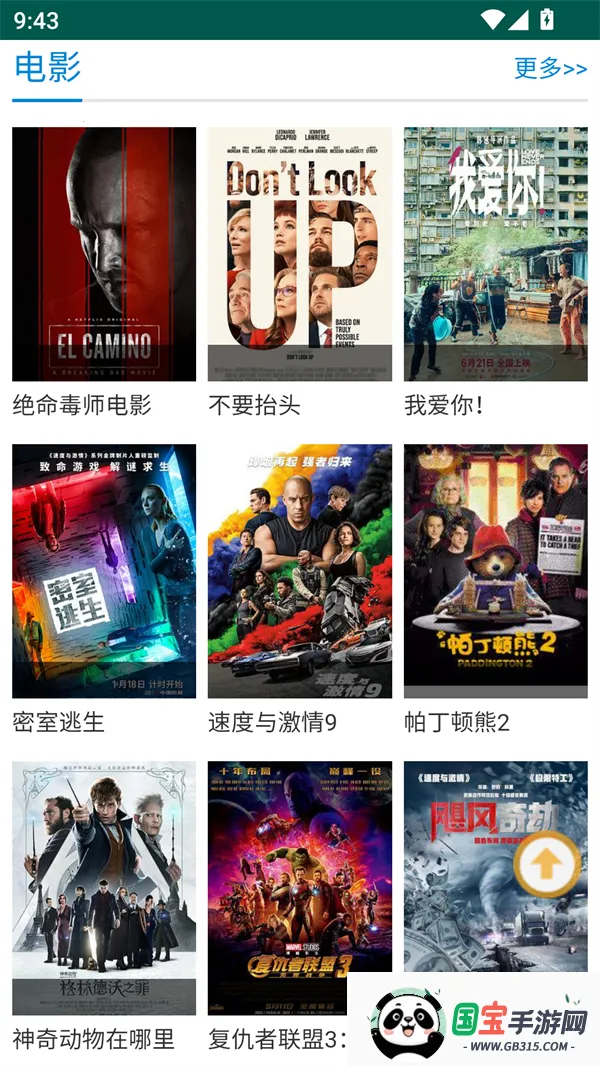This screenshot has height=1066, width=600.
Task: Tap the orange back-to-top arrow button
Action: pos(547,863)
